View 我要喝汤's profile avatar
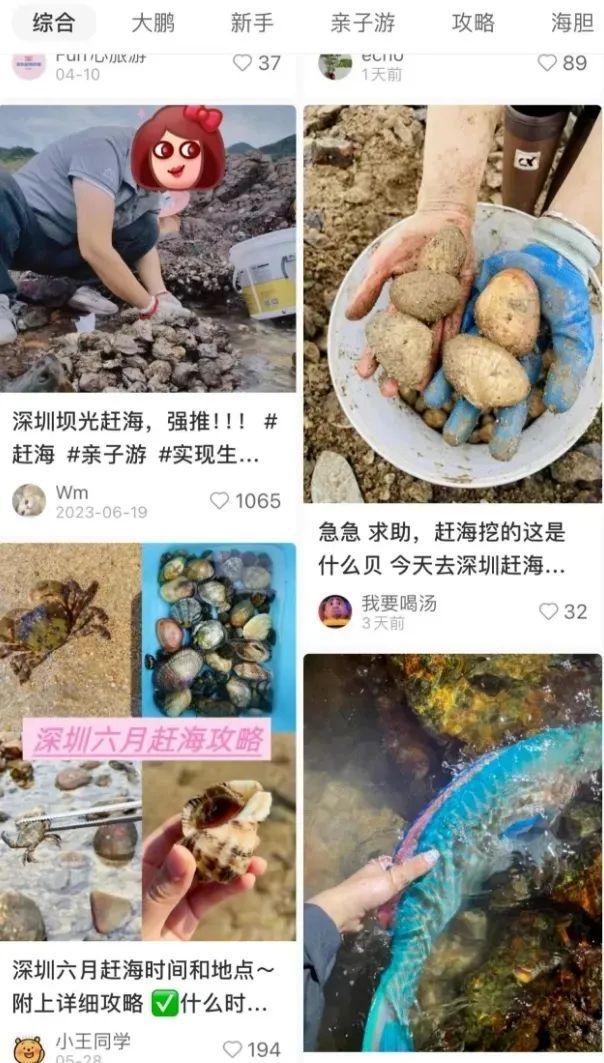 (335, 611)
